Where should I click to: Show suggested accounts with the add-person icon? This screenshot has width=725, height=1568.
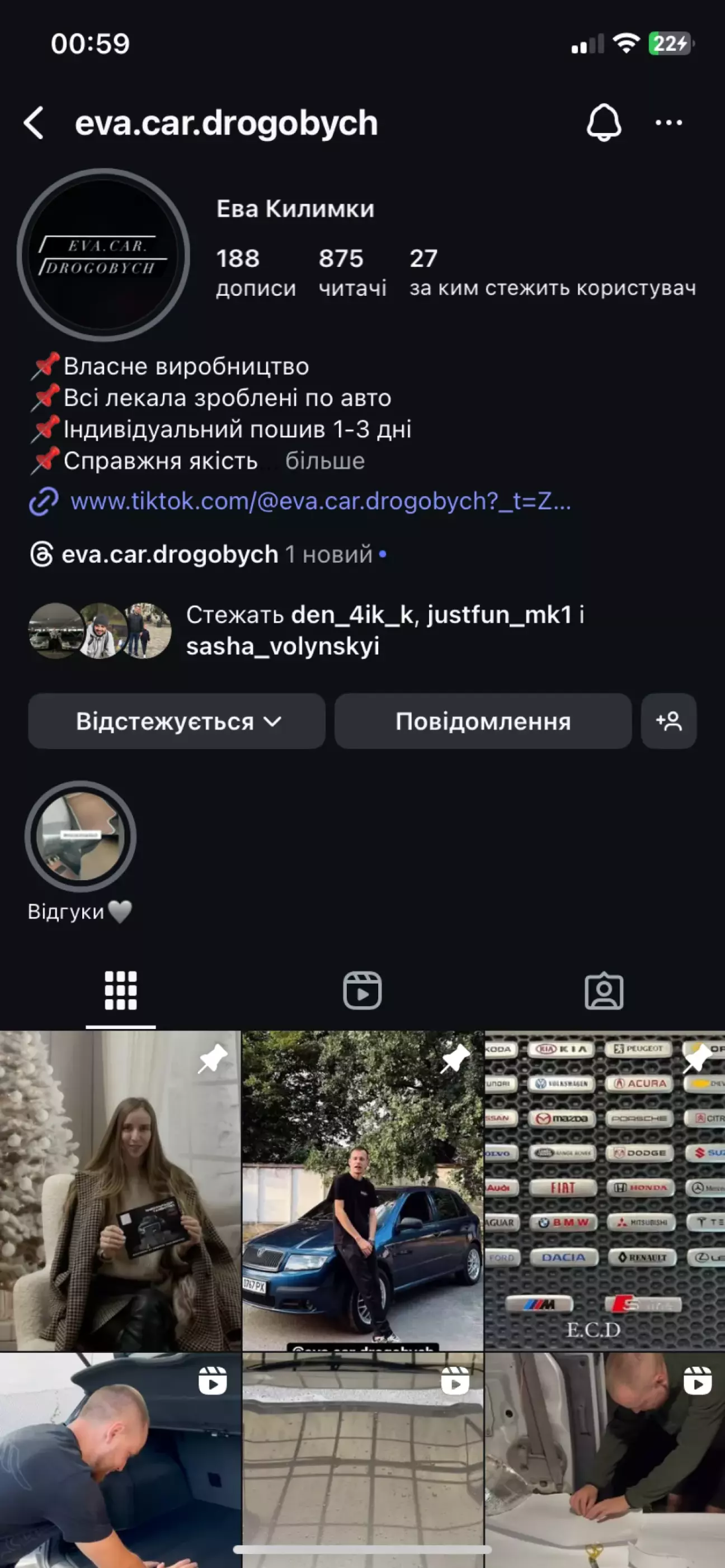coord(668,721)
